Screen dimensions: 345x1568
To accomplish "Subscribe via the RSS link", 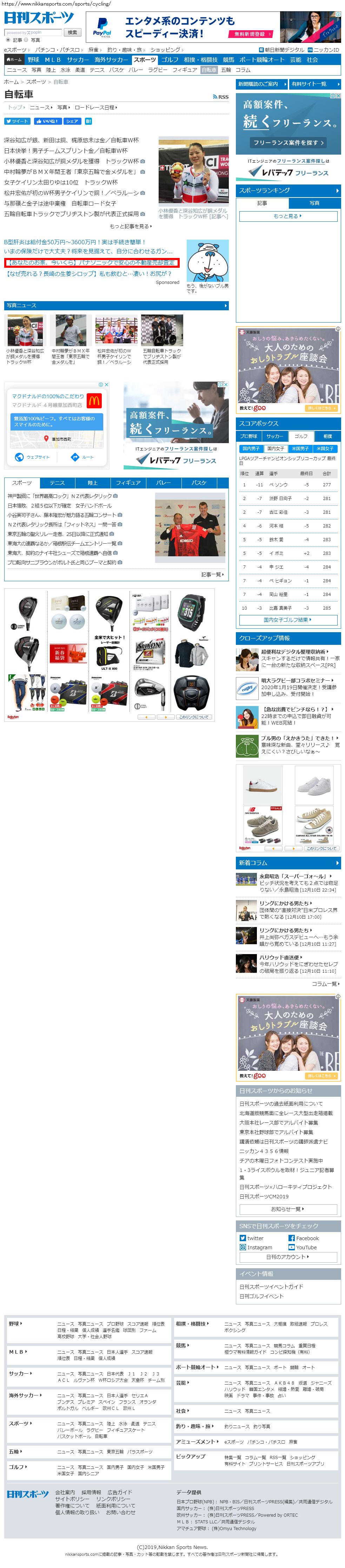I will [221, 97].
